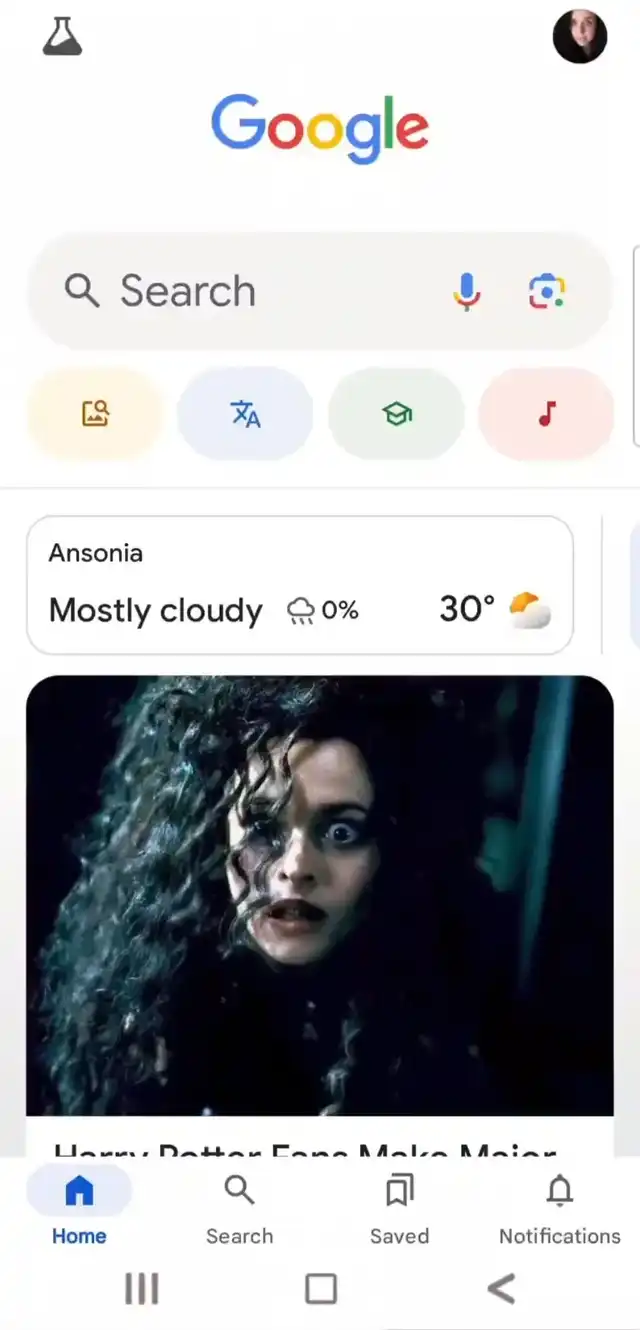The width and height of the screenshot is (640, 1330).
Task: Go back with the system back button
Action: [501, 1289]
